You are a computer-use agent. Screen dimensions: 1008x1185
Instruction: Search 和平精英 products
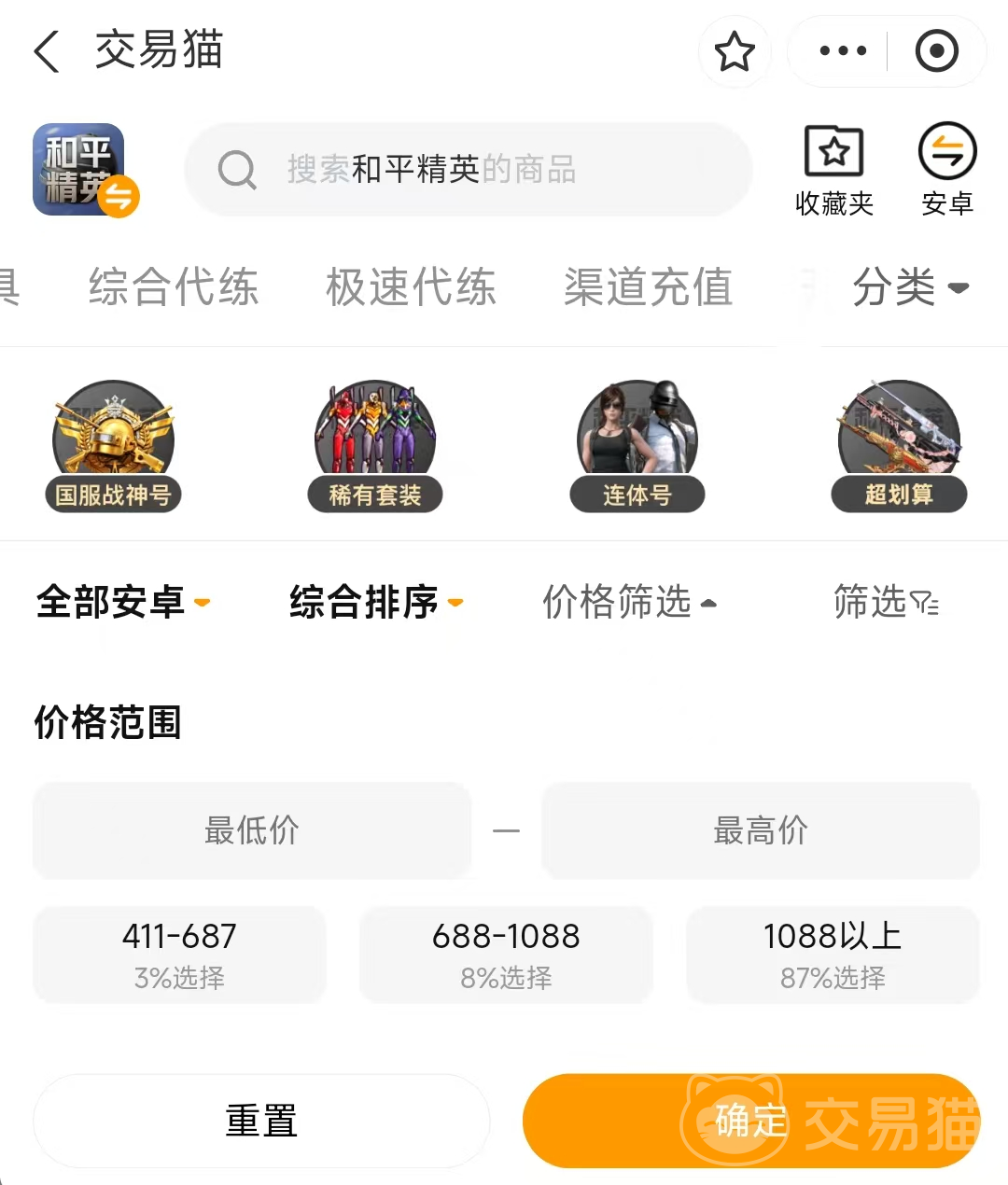tap(467, 170)
